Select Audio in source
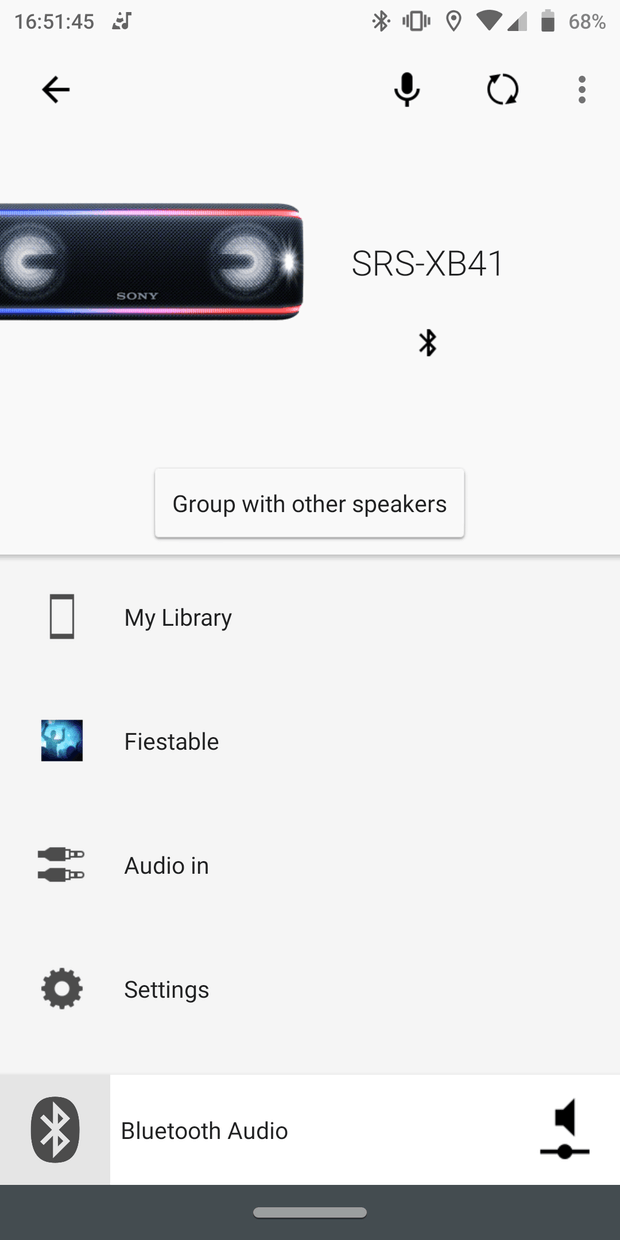The image size is (620, 1240). (x=166, y=866)
